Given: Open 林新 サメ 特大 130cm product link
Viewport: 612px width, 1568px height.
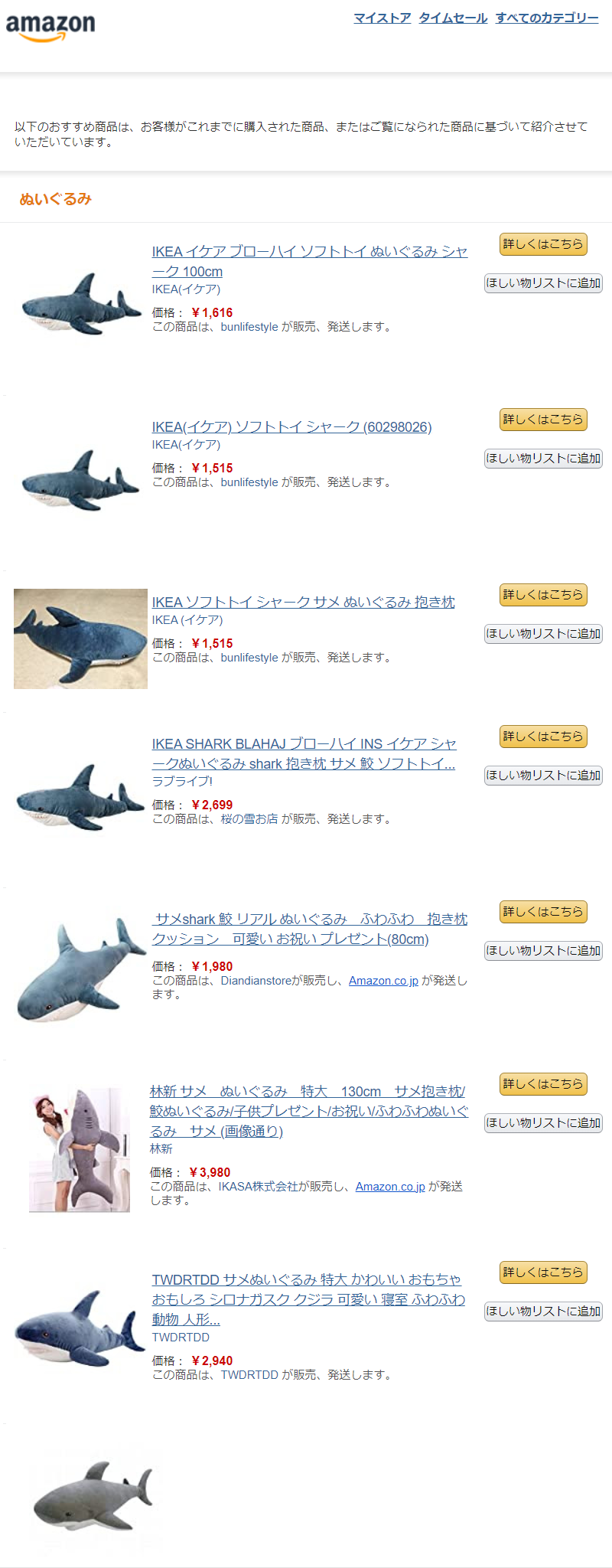Looking at the screenshot, I should click(x=308, y=1092).
